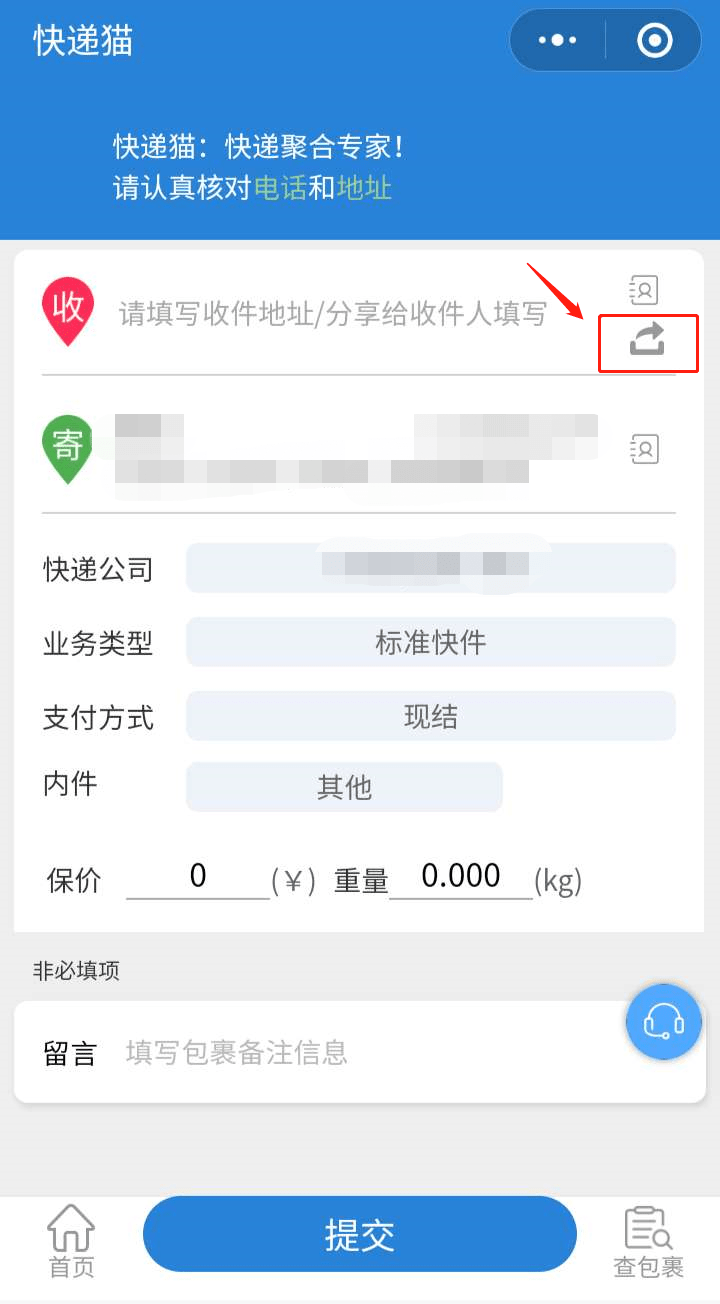720x1304 pixels.
Task: Change the 支付方式 from 现结
Action: pyautogui.click(x=431, y=716)
